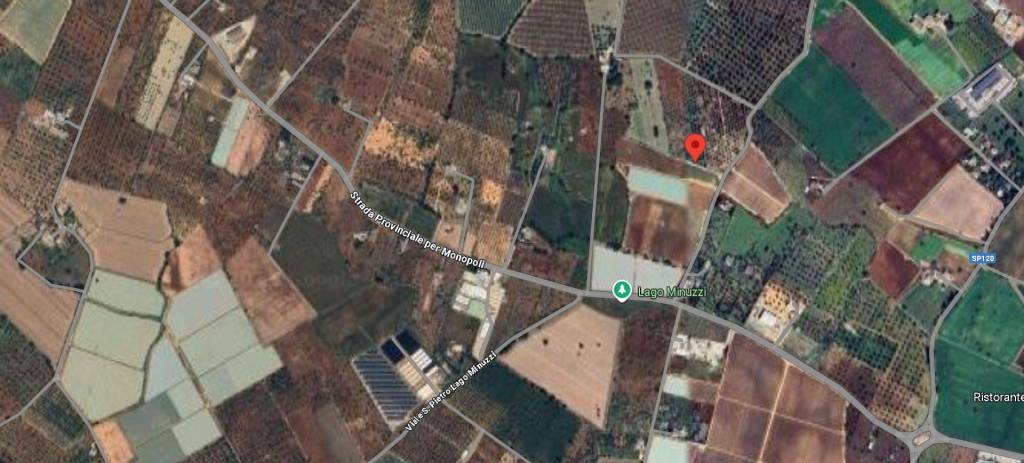Open the Lago Minuzzi place marker
Viewport: 1024px width, 463px height.
pos(621,290)
